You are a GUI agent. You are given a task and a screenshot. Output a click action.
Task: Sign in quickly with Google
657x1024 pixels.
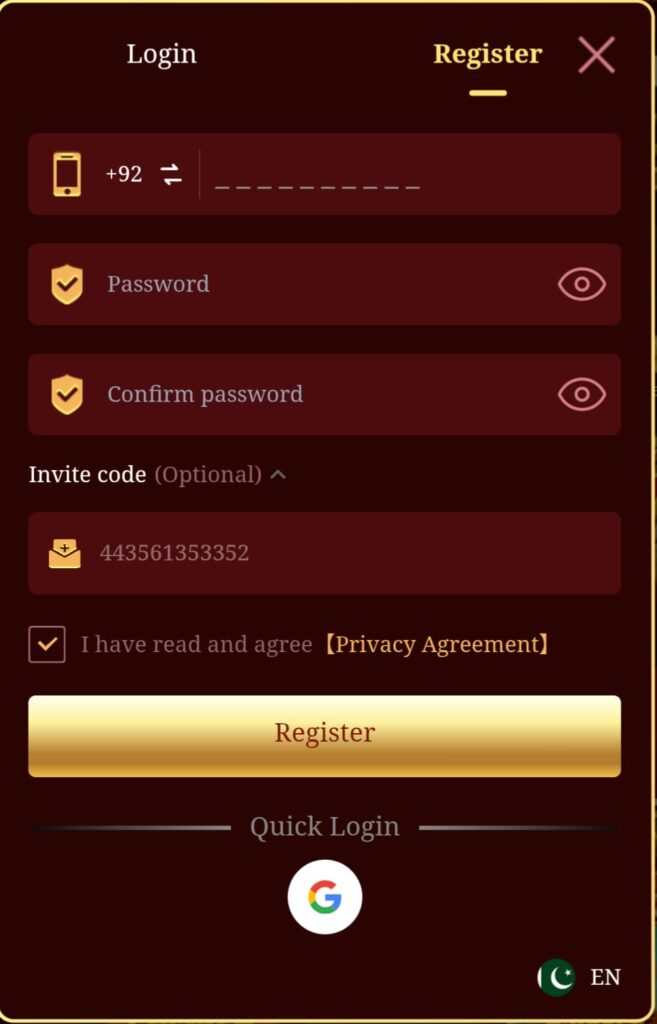(x=324, y=897)
